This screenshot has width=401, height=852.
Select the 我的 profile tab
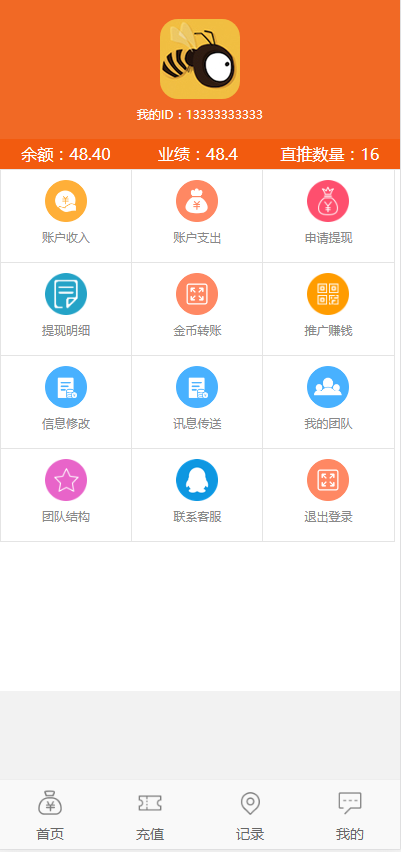[x=350, y=815]
